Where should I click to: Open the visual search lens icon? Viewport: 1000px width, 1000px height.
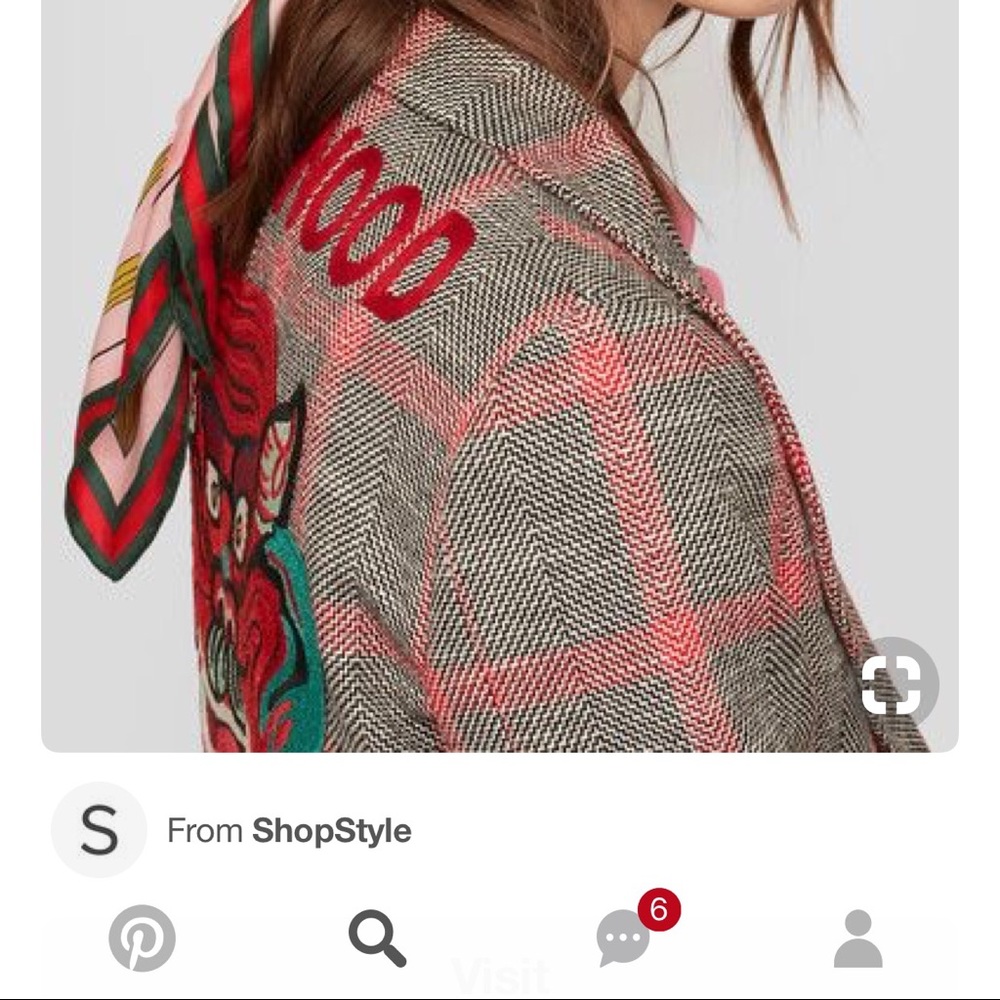tap(890, 686)
